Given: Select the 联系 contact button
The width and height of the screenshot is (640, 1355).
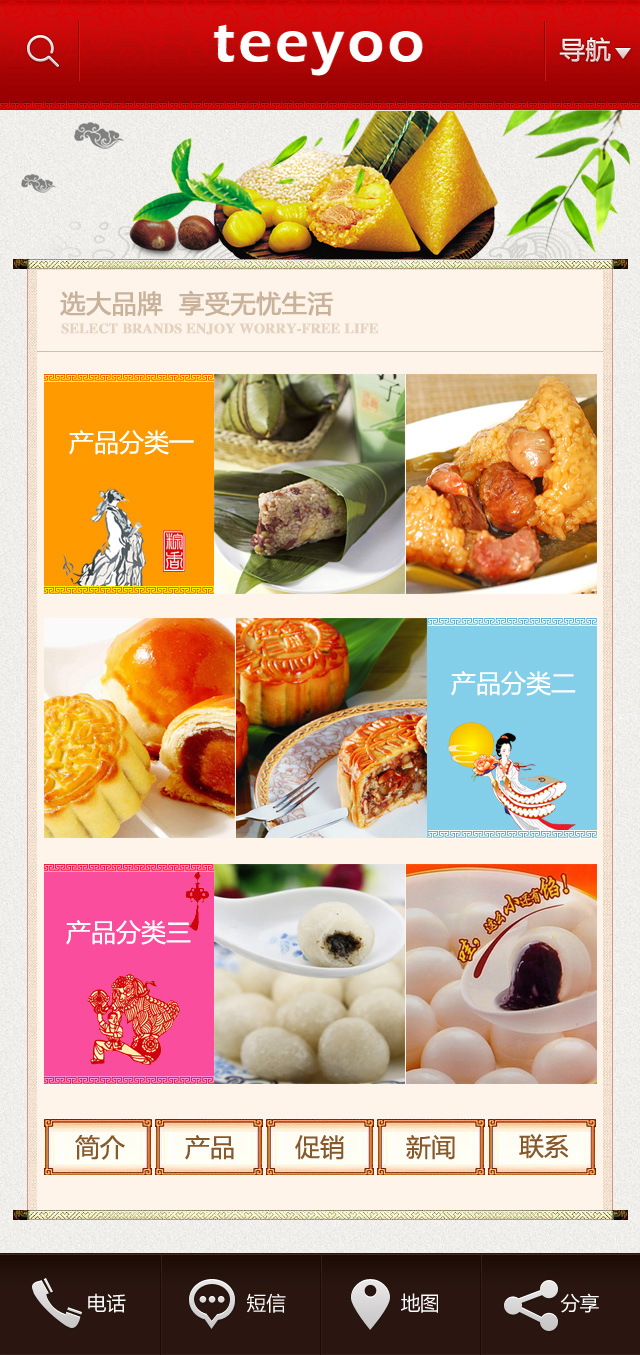Looking at the screenshot, I should pos(542,1147).
